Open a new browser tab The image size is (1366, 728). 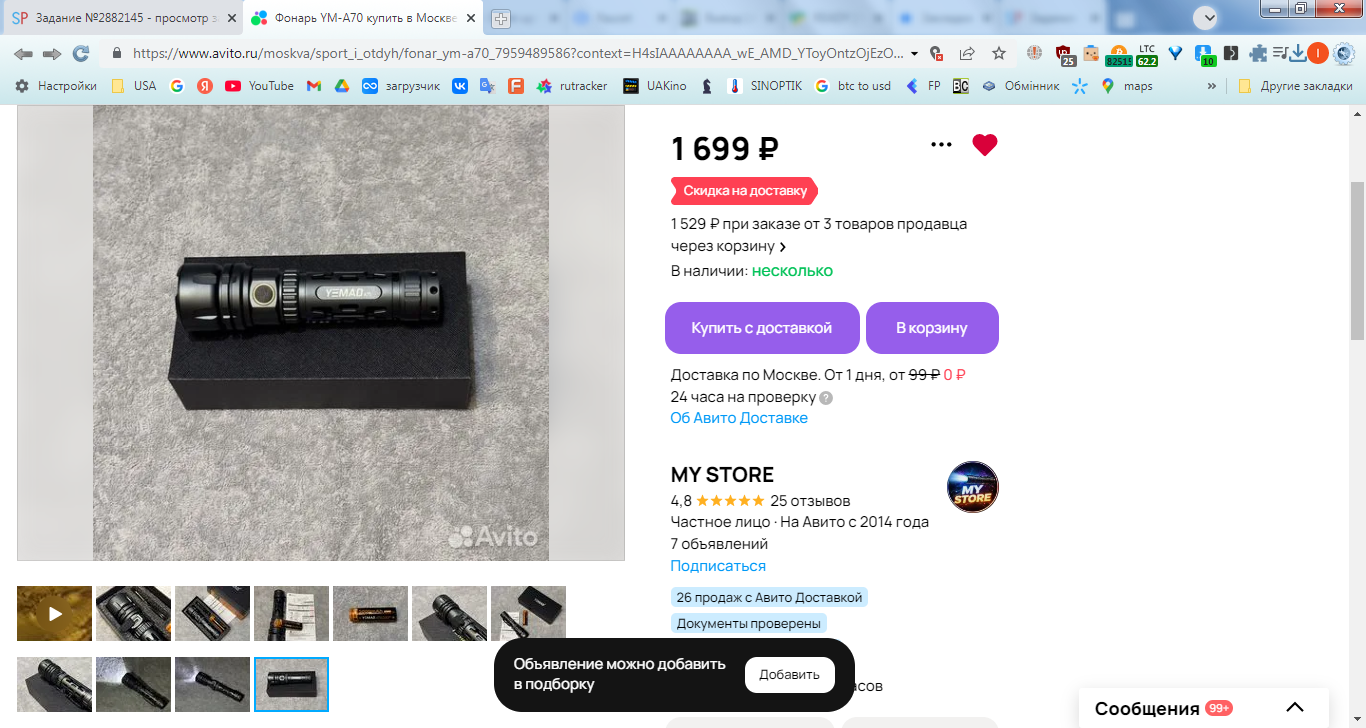pos(501,18)
